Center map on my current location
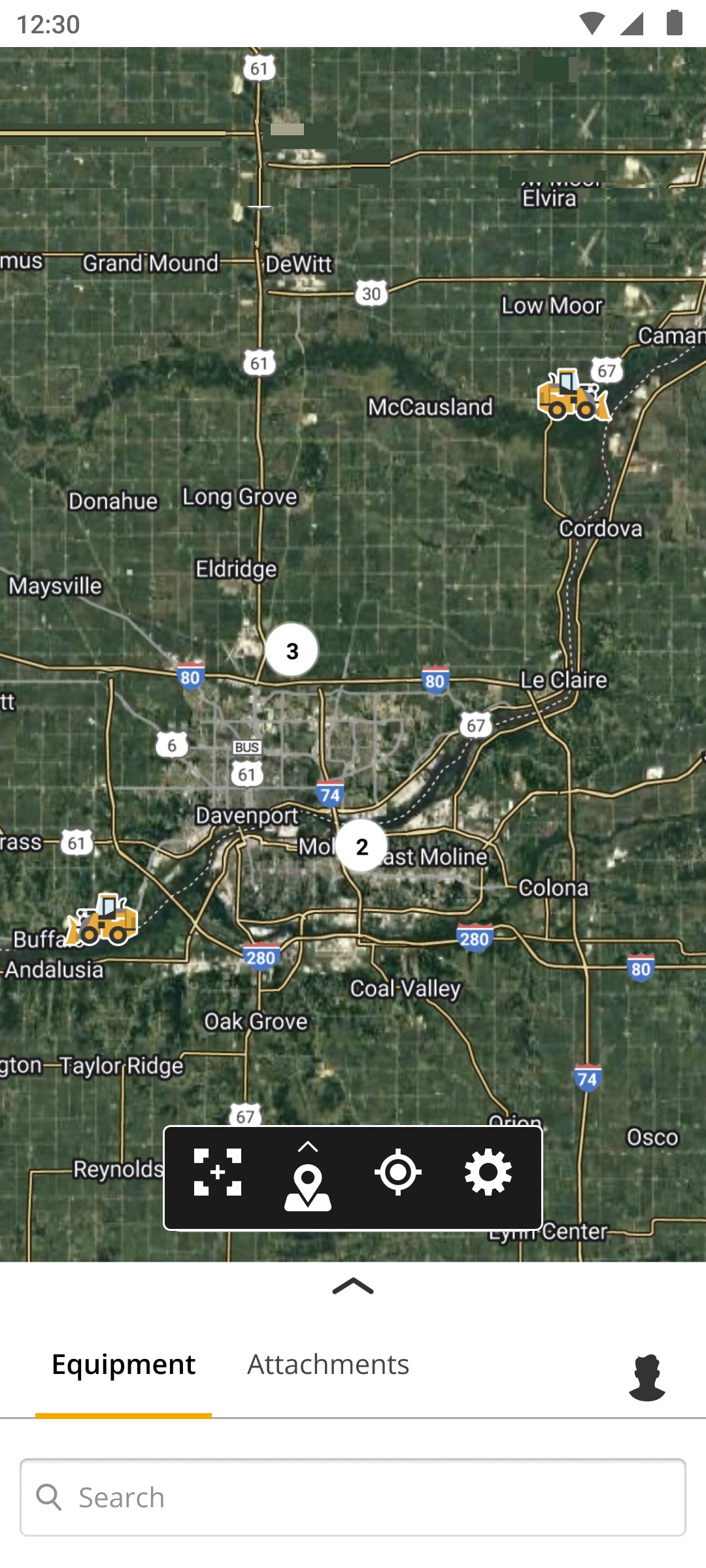The image size is (706, 1568). [x=397, y=1173]
